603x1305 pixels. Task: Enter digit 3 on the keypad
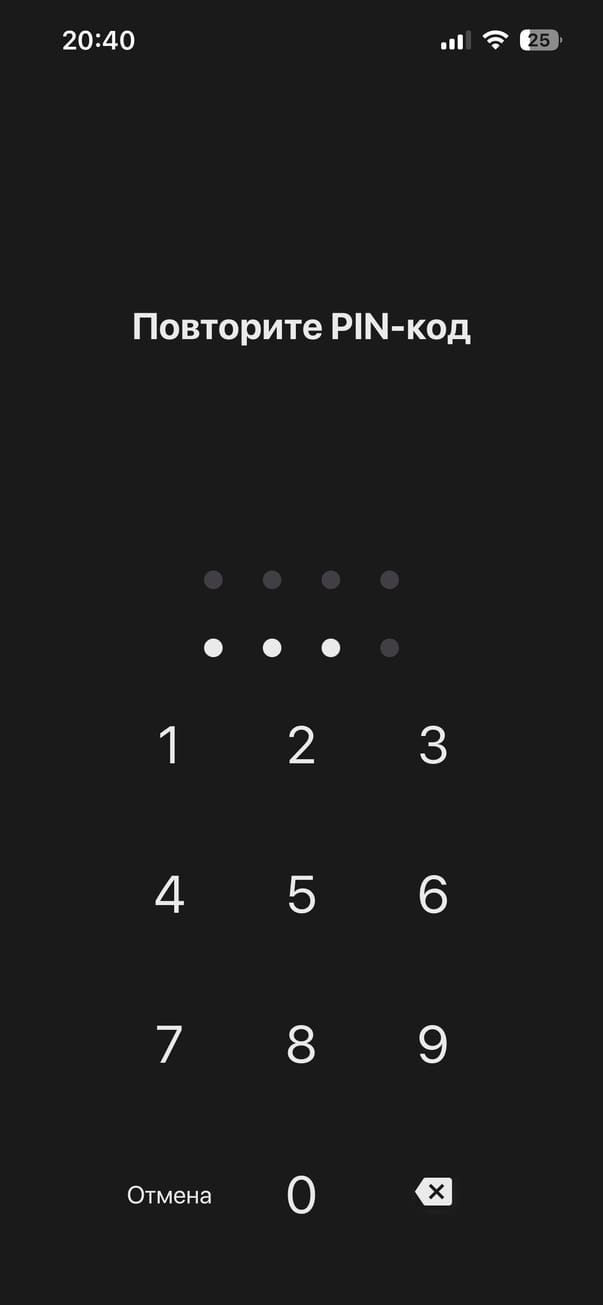point(433,745)
